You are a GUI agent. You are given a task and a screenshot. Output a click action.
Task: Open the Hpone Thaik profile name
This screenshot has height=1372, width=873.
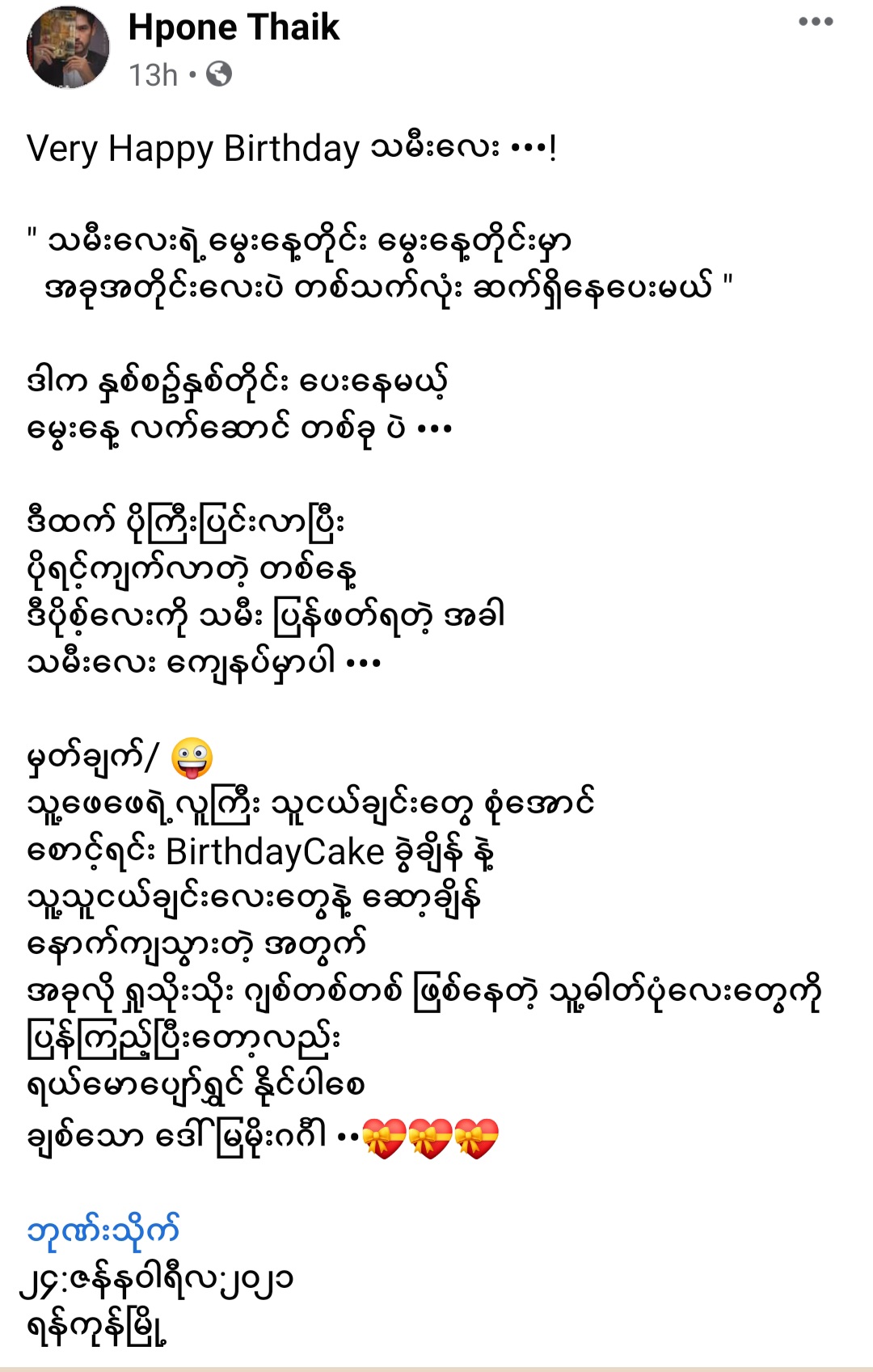[x=234, y=27]
